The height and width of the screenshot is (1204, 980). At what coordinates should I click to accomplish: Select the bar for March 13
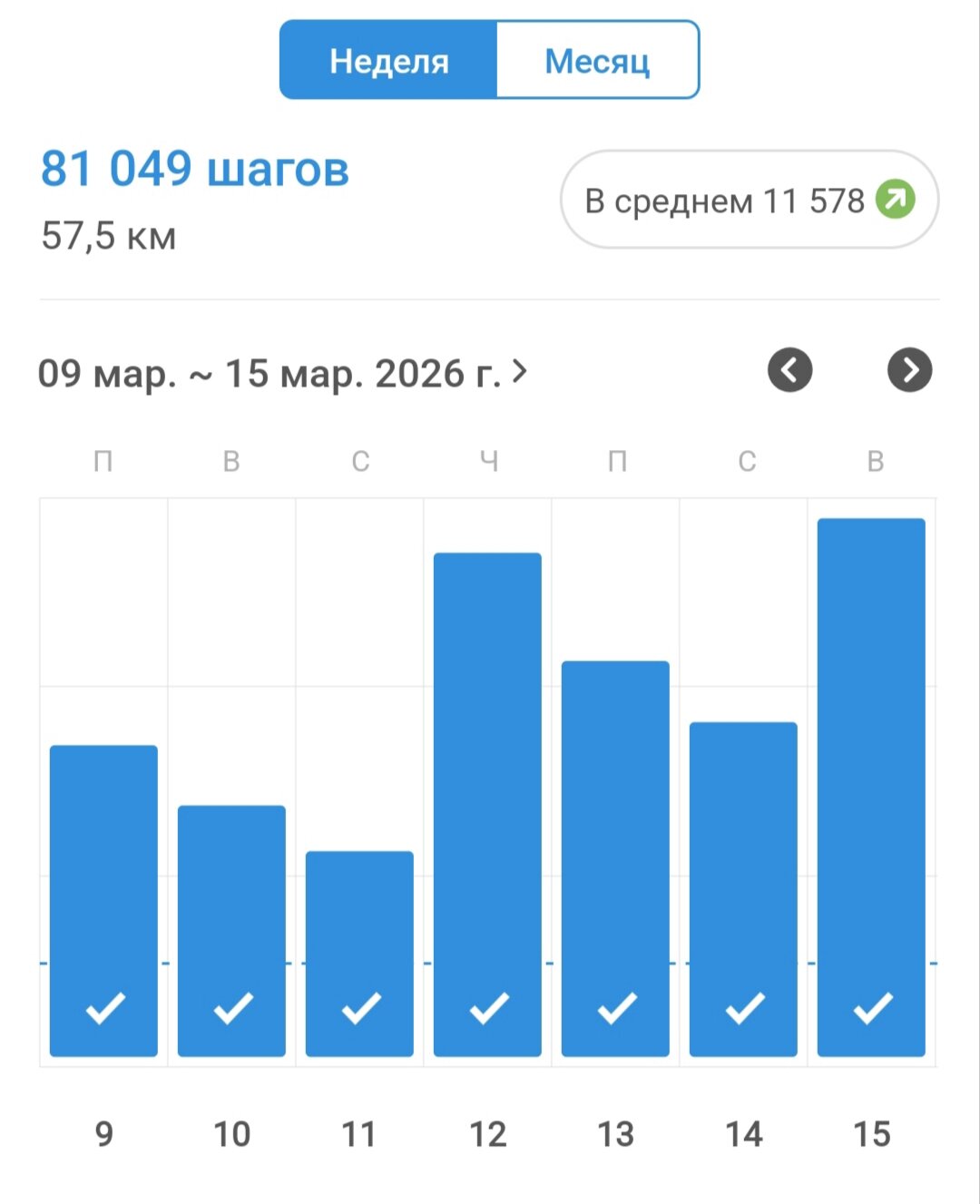(615, 858)
